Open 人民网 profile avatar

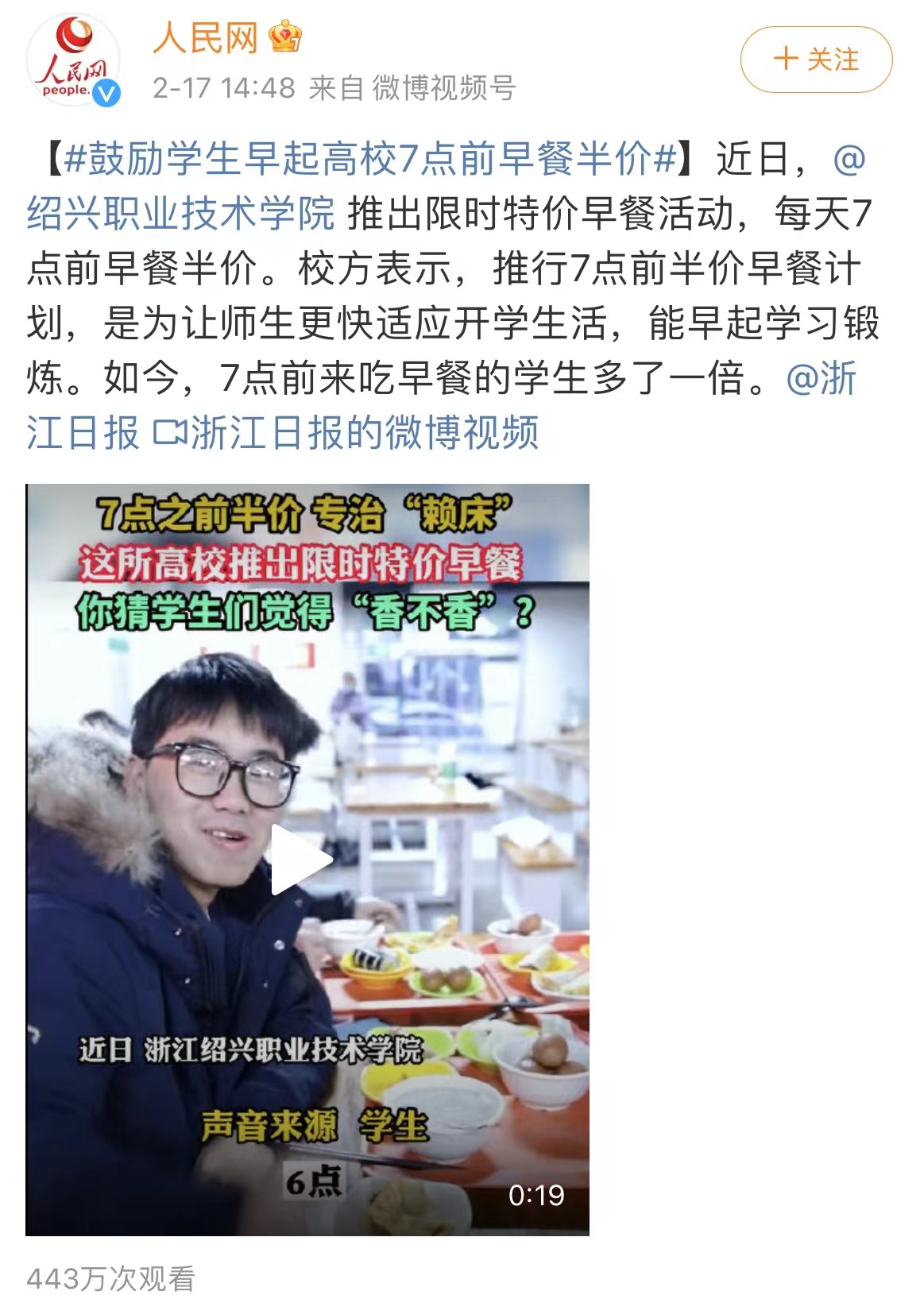tap(73, 60)
